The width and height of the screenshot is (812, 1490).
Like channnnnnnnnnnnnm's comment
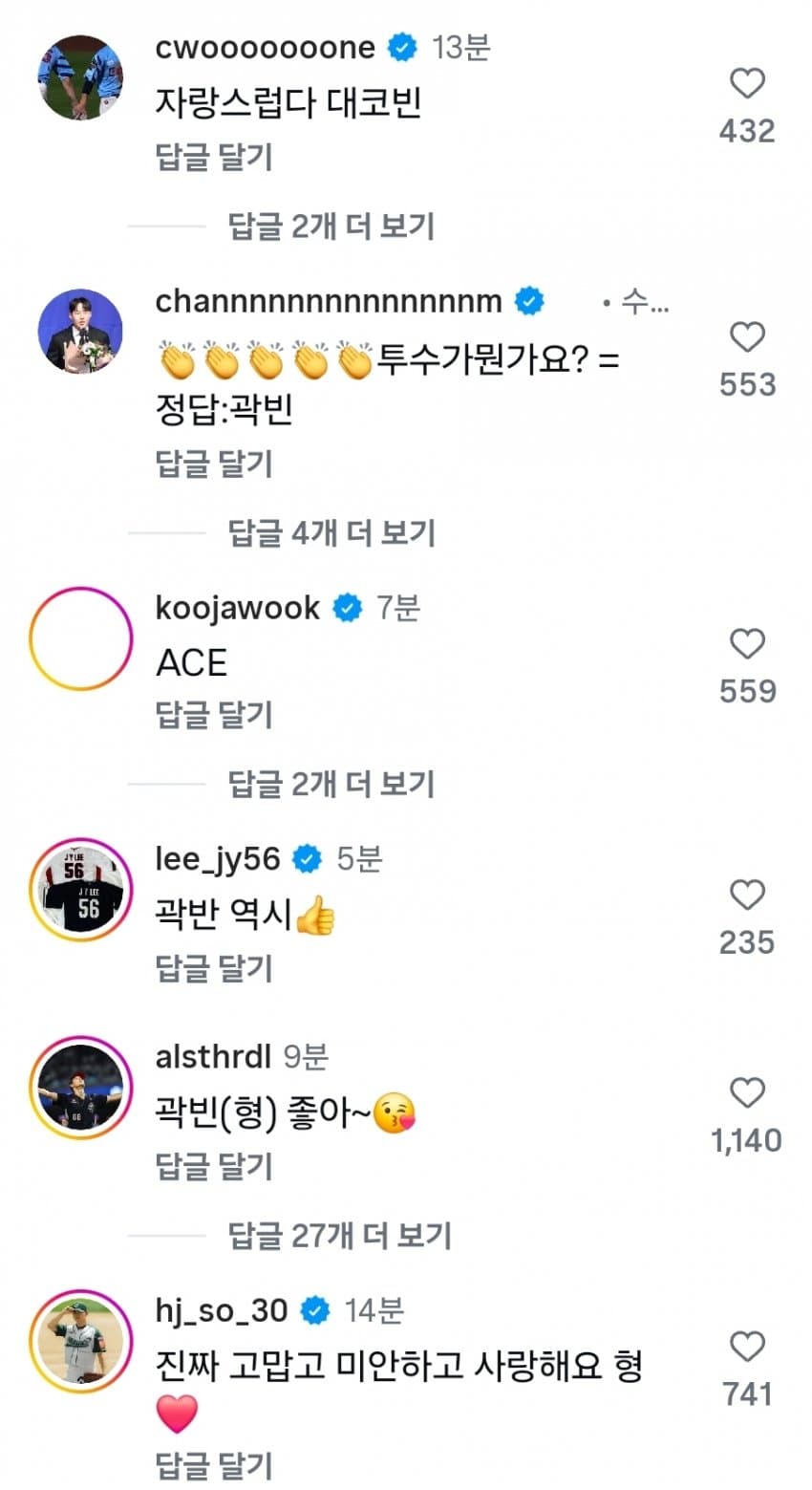pyautogui.click(x=747, y=337)
